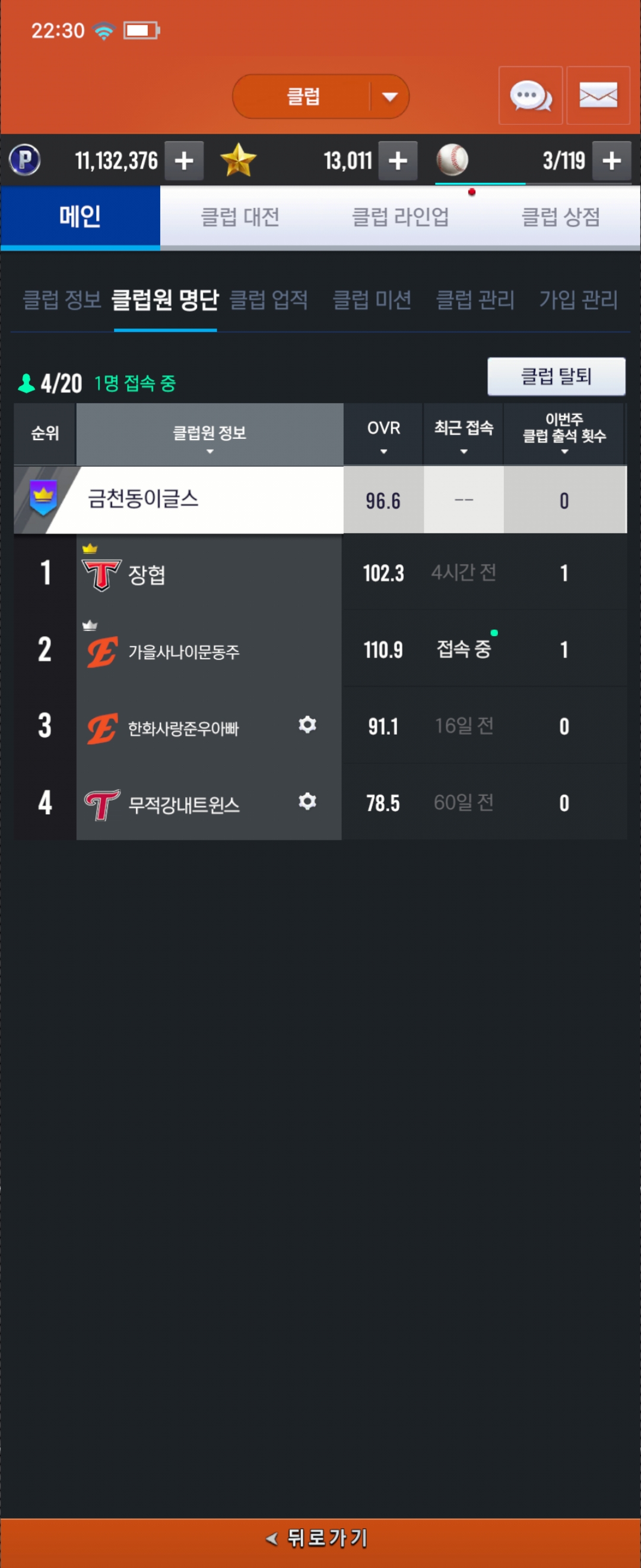Add more stars with plus button
This screenshot has width=641, height=1568.
(398, 162)
